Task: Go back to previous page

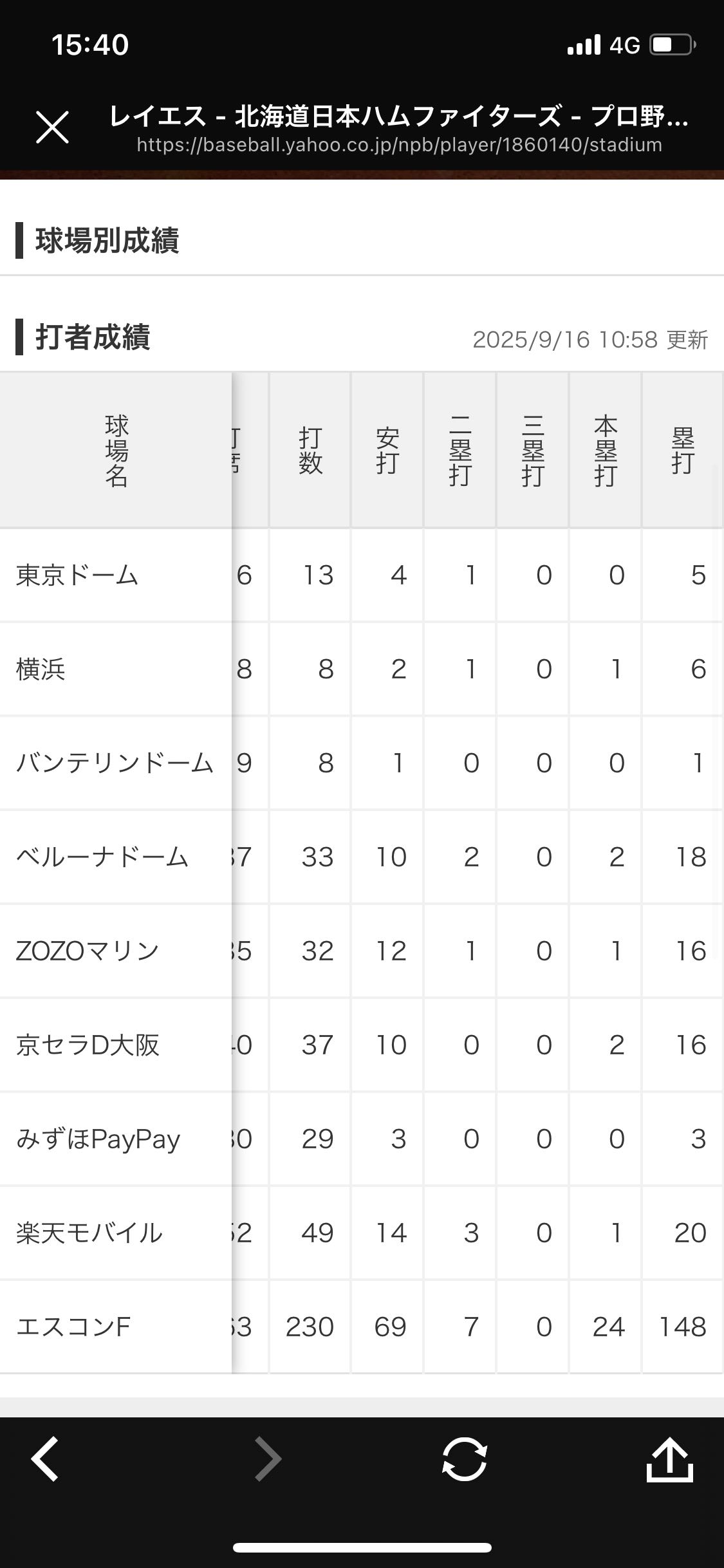Action: coord(45,1459)
